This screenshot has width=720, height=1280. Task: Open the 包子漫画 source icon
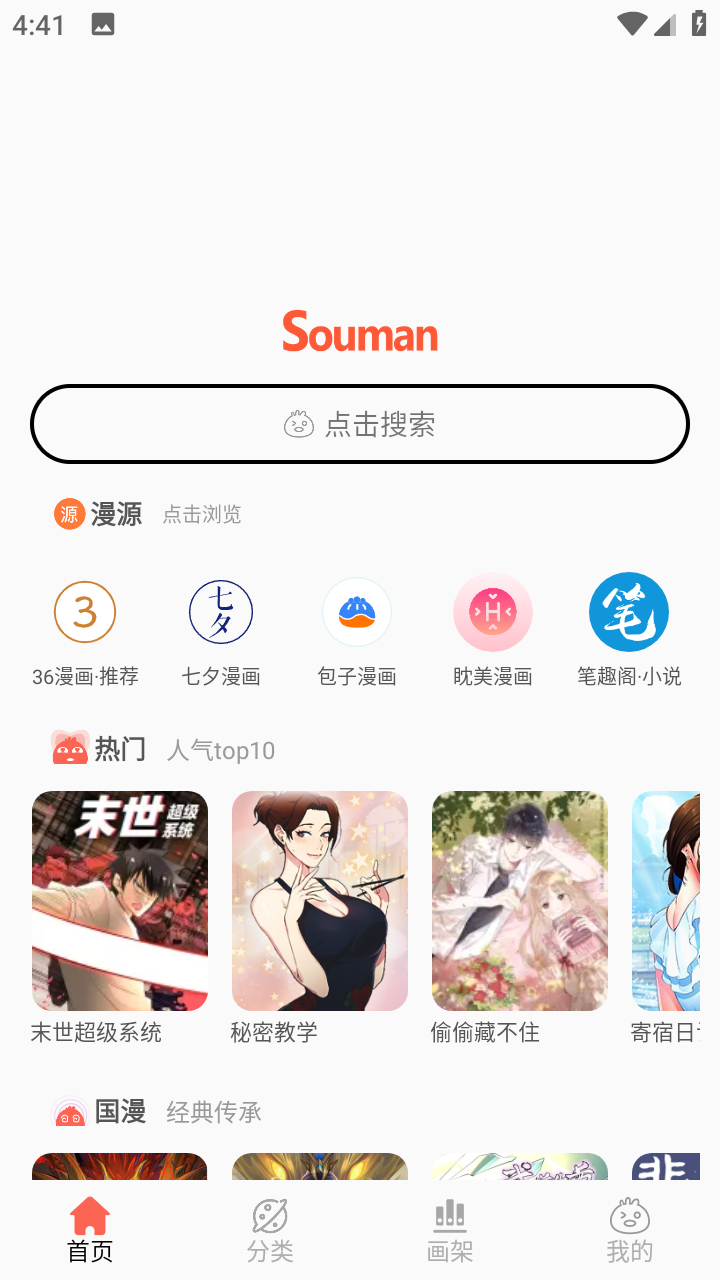pos(357,611)
